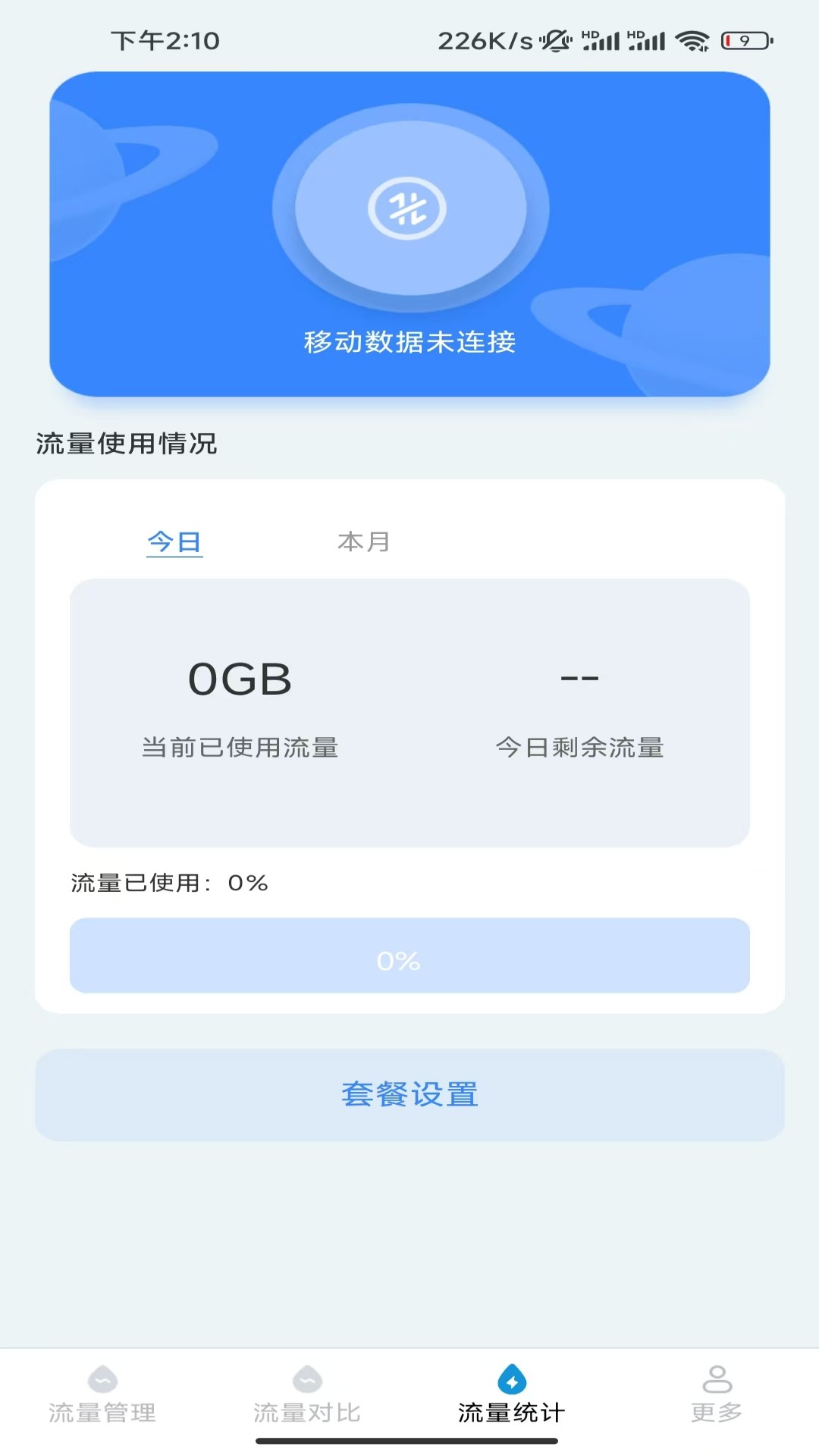
Task: Go to the 流量管理 tab
Action: (102, 1395)
